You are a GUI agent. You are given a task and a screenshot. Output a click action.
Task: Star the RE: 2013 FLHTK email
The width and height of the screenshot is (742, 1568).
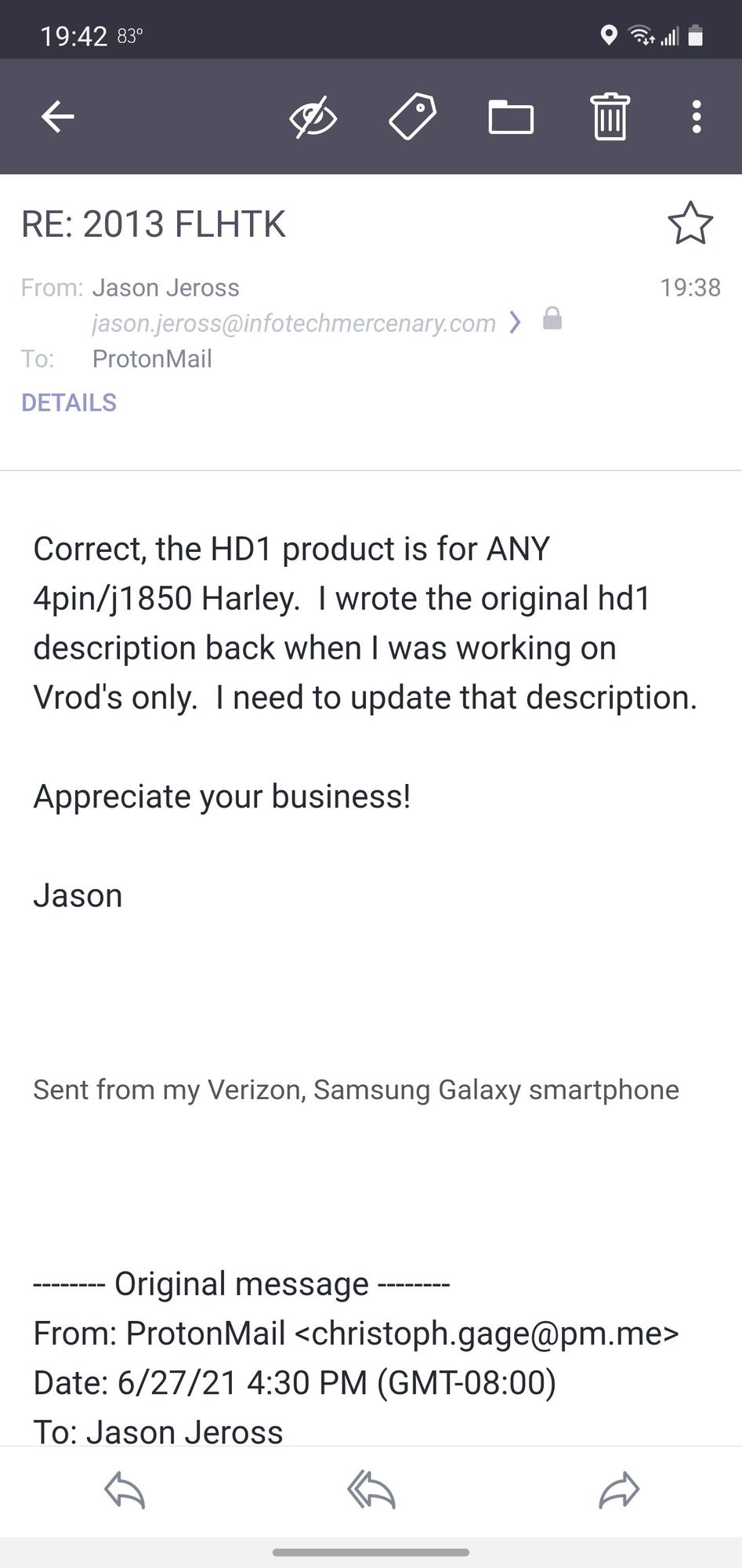[690, 224]
